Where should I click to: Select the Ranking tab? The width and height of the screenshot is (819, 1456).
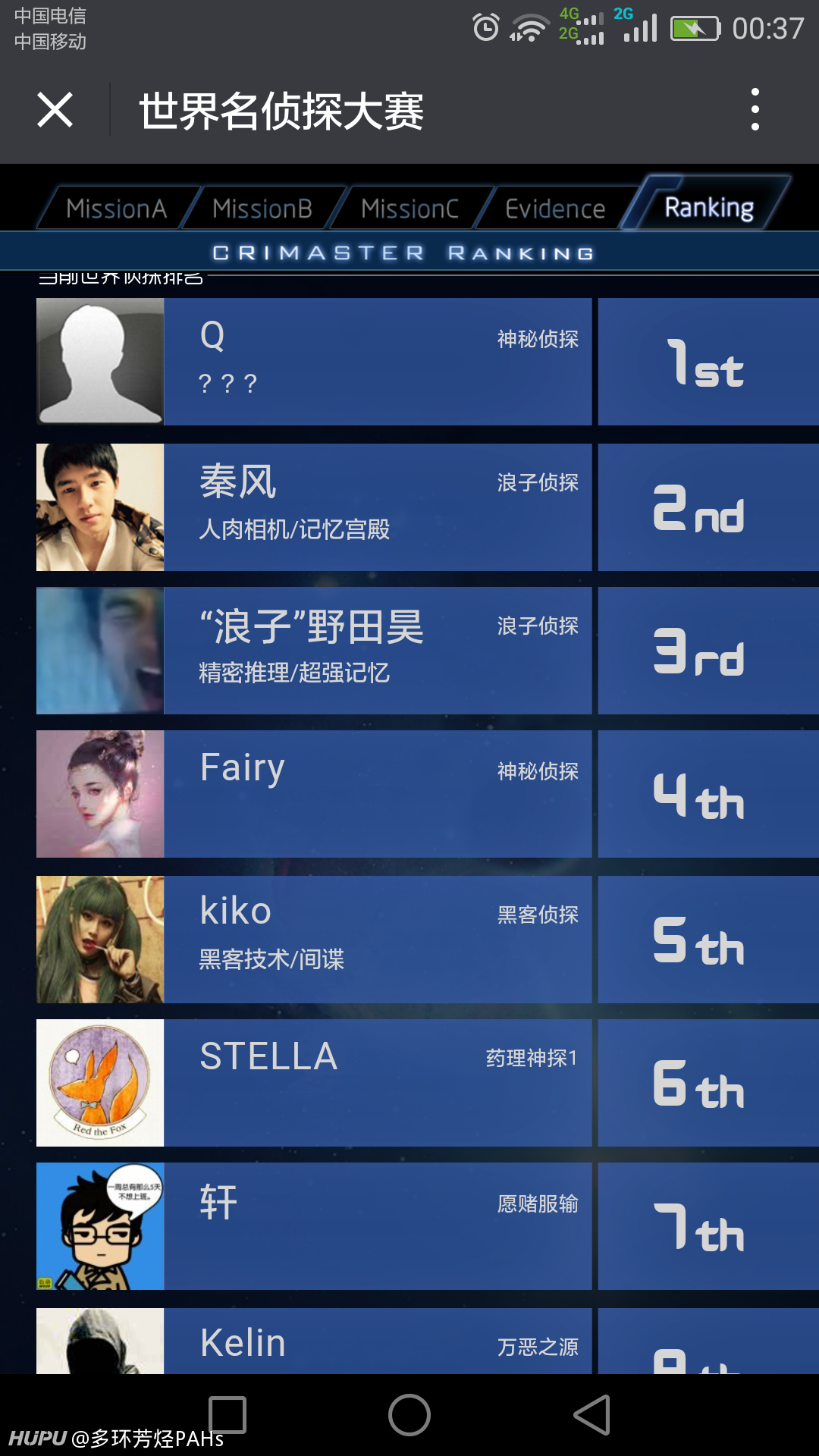pos(708,206)
